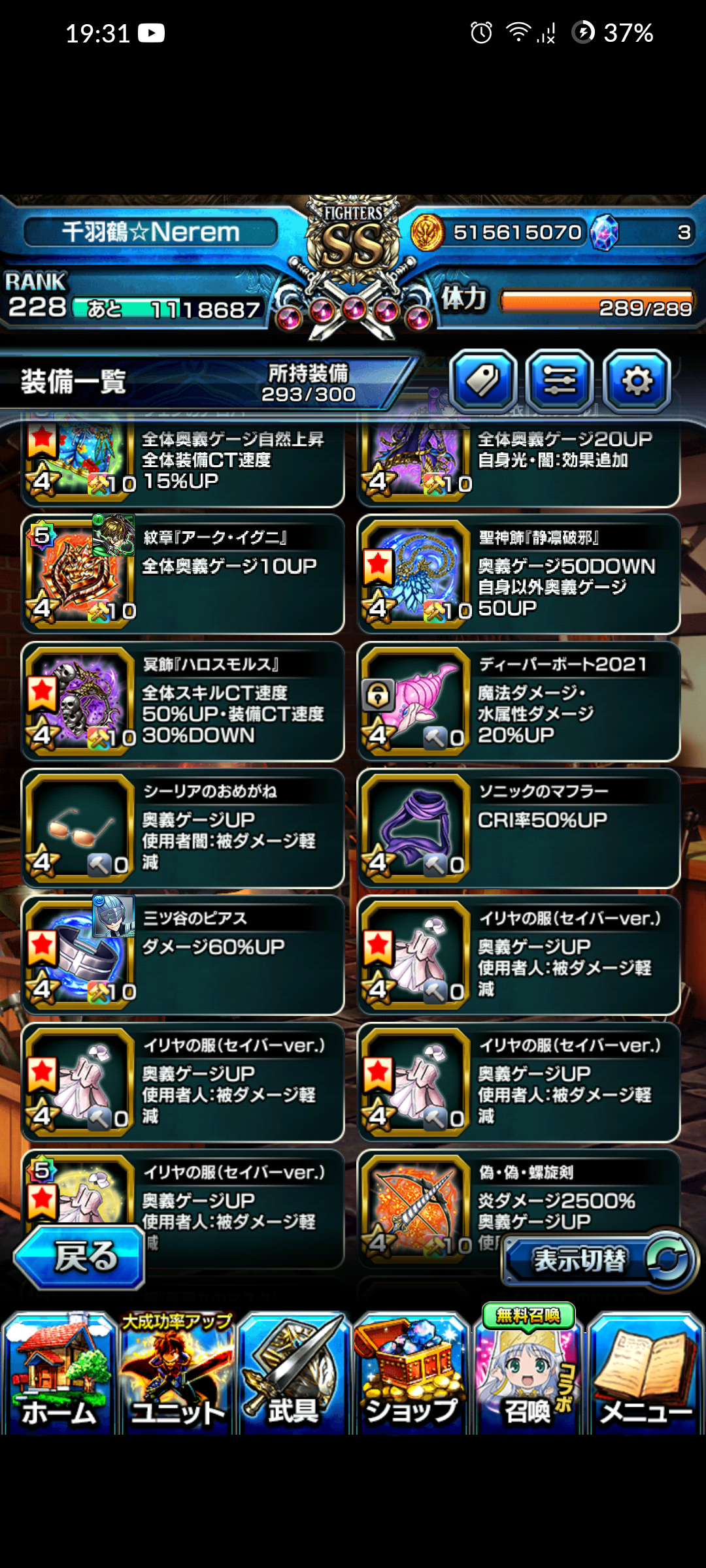Viewport: 706px width, 1568px height.
Task: Open the gear settings button
Action: coord(637,381)
